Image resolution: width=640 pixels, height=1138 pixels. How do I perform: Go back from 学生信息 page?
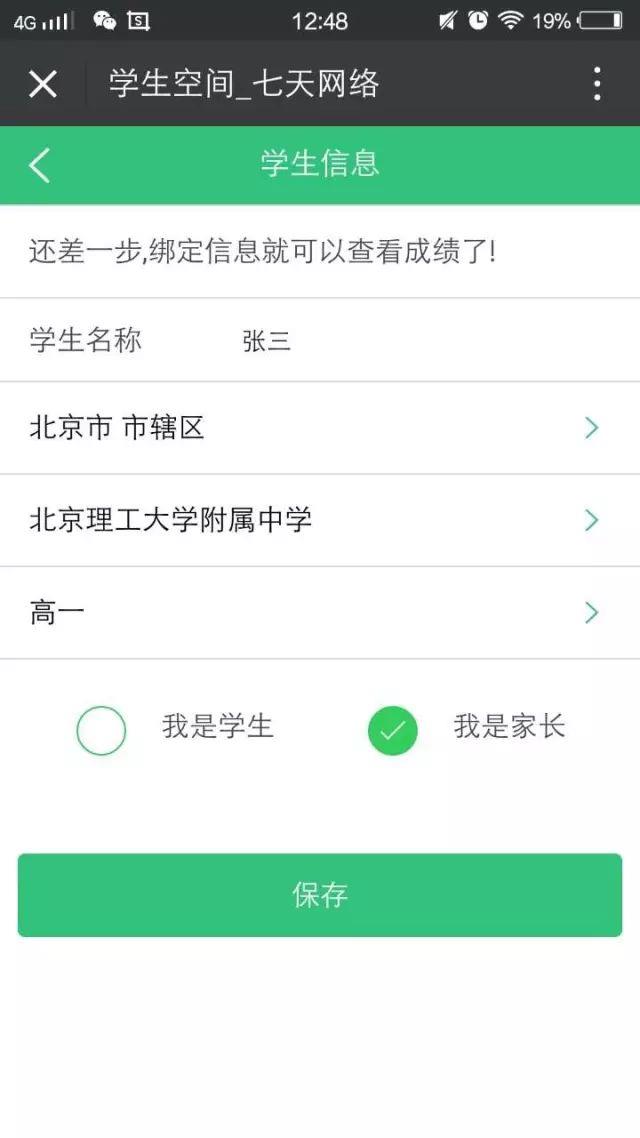tap(40, 165)
